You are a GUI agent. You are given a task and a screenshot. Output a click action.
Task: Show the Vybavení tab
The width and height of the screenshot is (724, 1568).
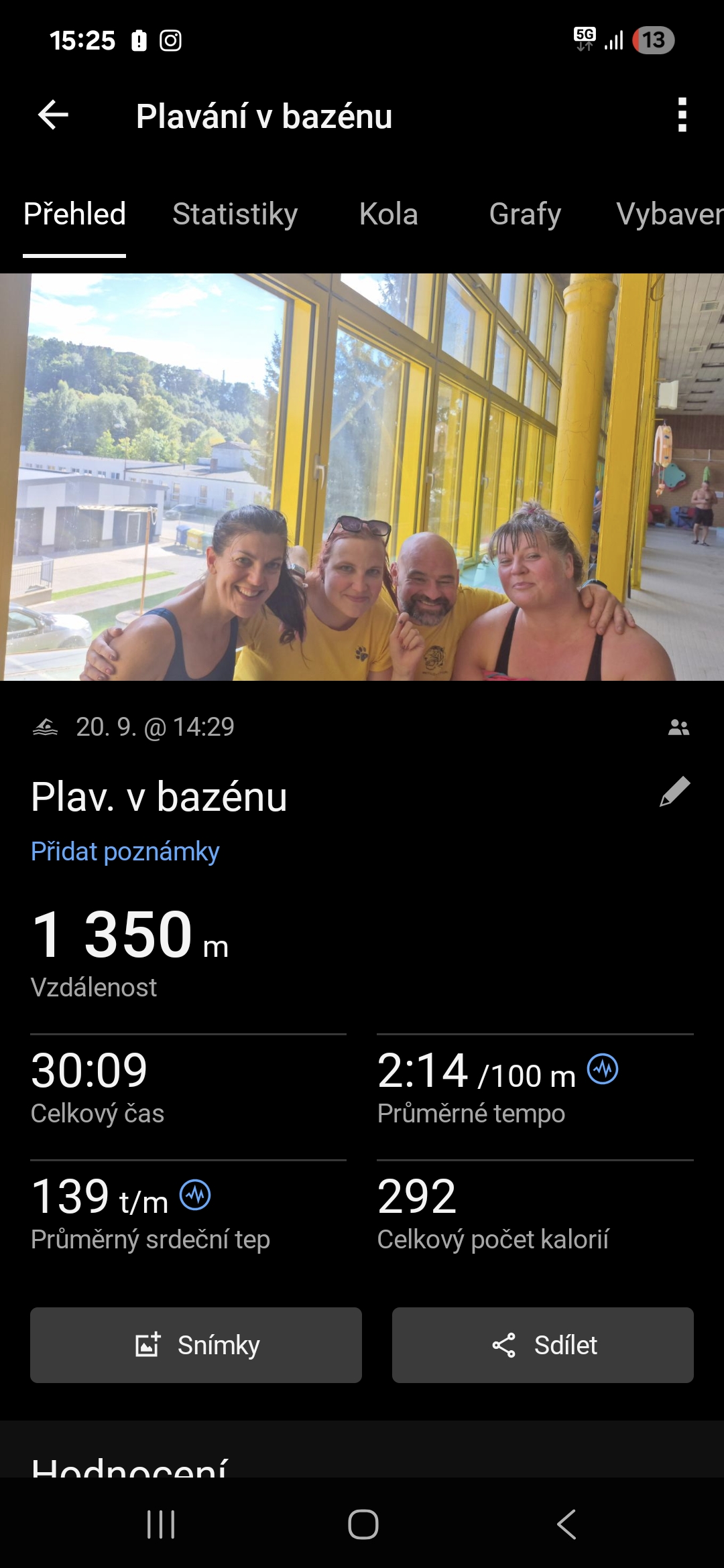[669, 214]
